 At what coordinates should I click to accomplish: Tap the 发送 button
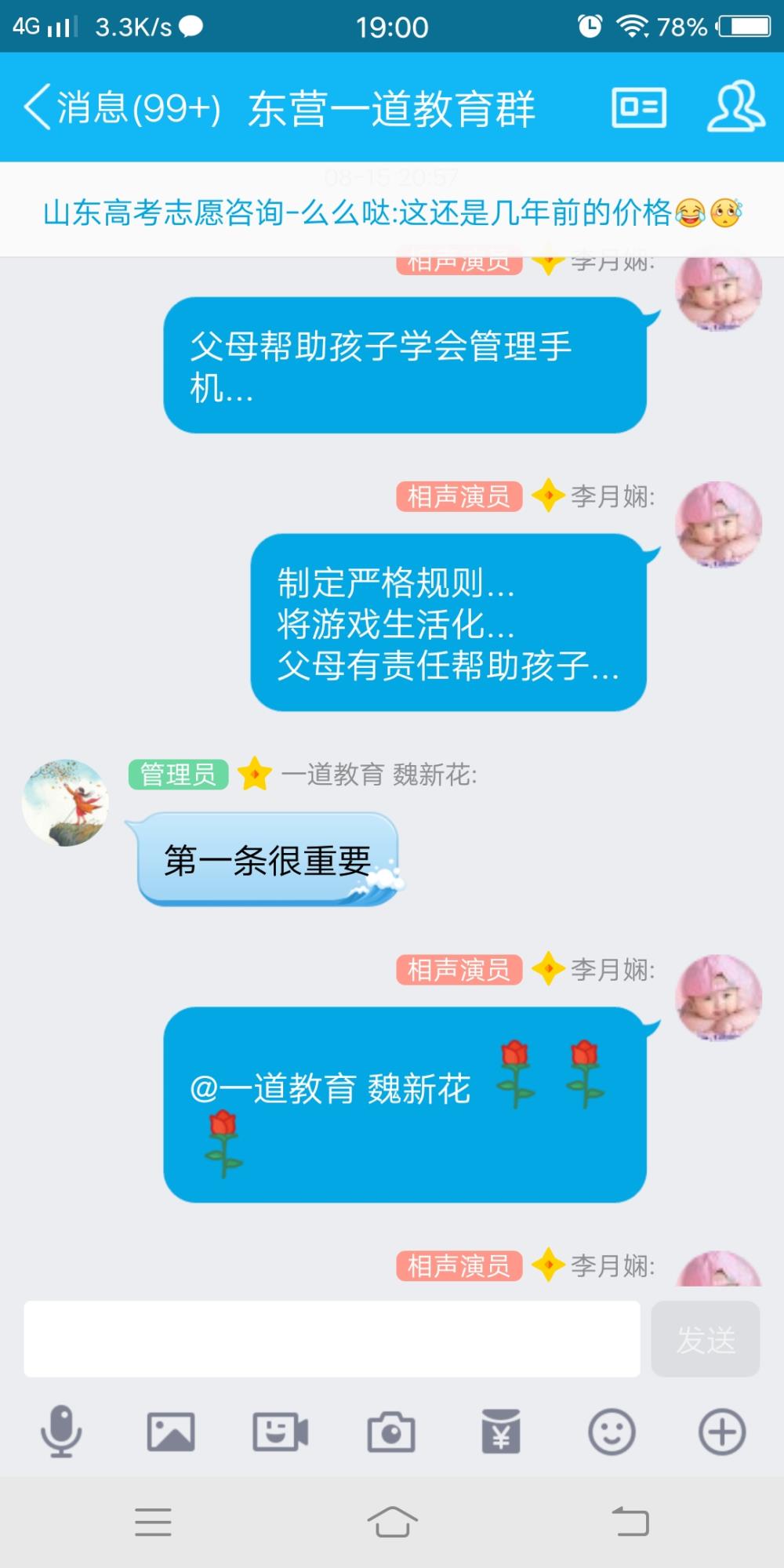click(x=706, y=1339)
